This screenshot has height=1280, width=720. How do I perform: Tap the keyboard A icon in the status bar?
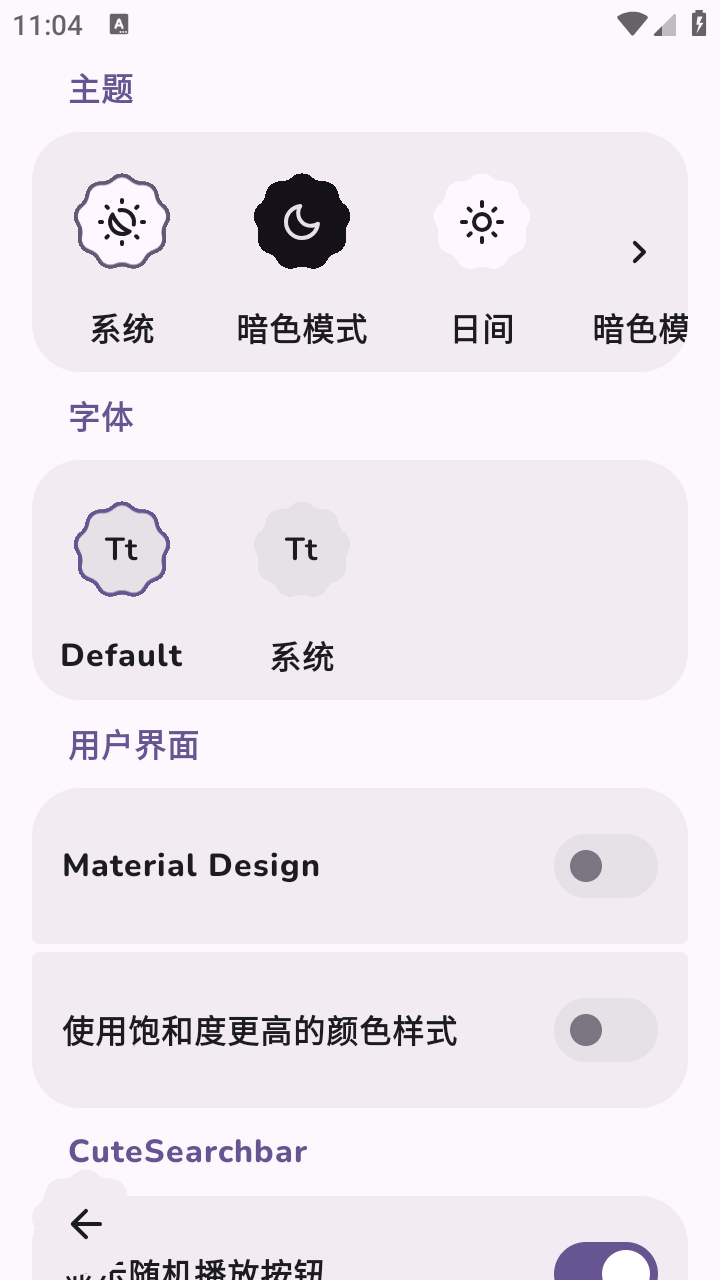click(120, 24)
